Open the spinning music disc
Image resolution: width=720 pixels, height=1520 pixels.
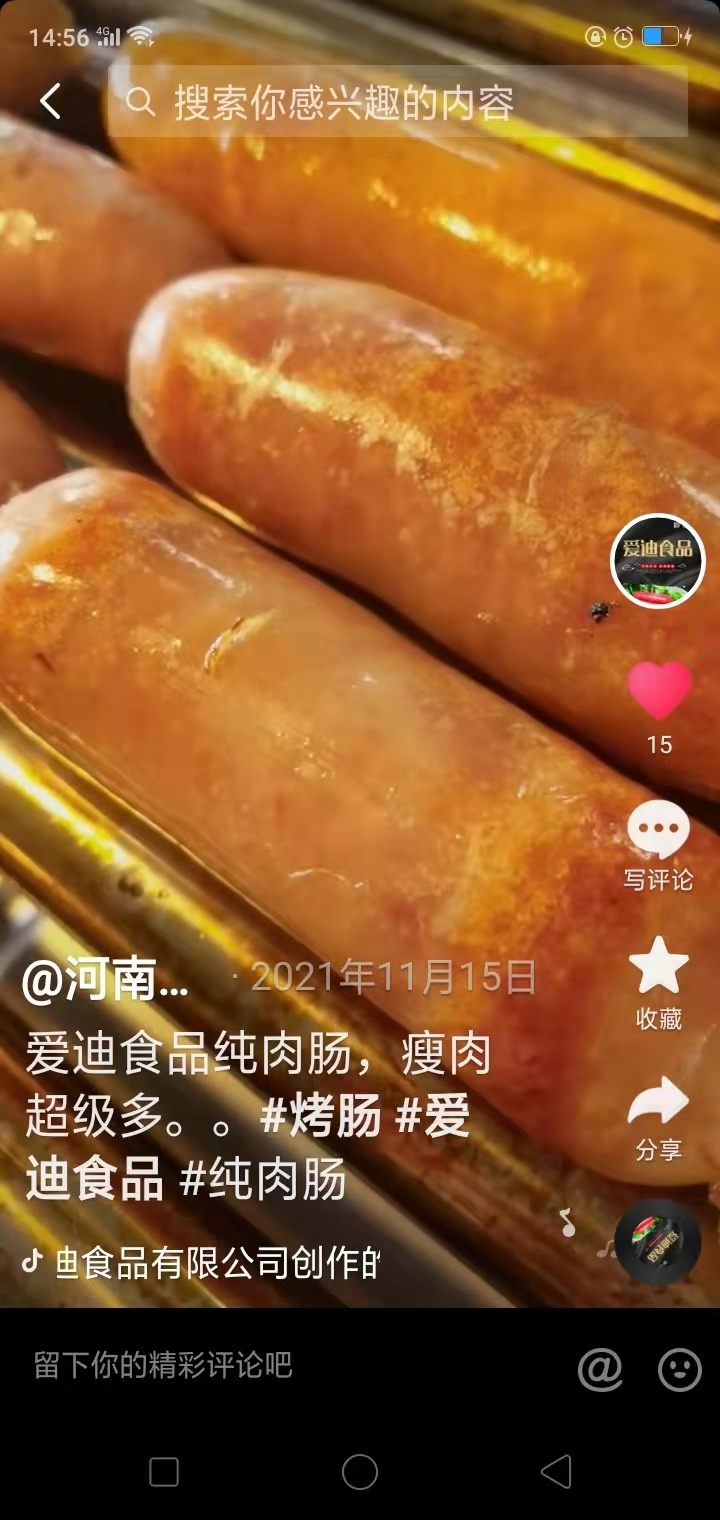coord(657,1242)
